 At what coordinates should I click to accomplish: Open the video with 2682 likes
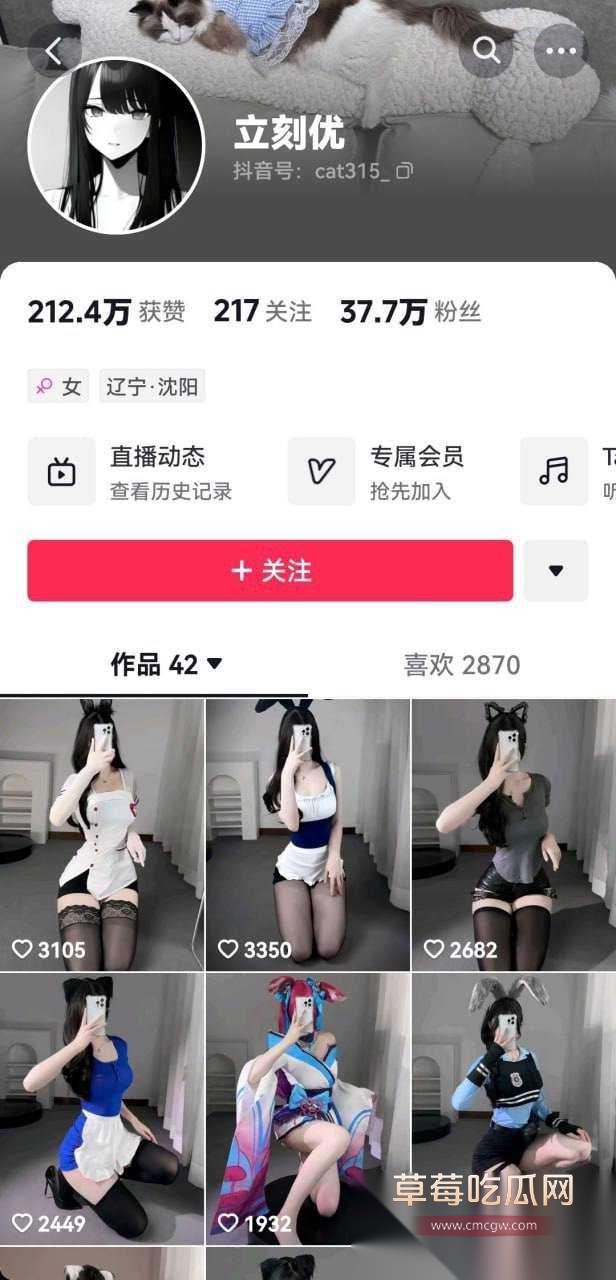pyautogui.click(x=513, y=835)
